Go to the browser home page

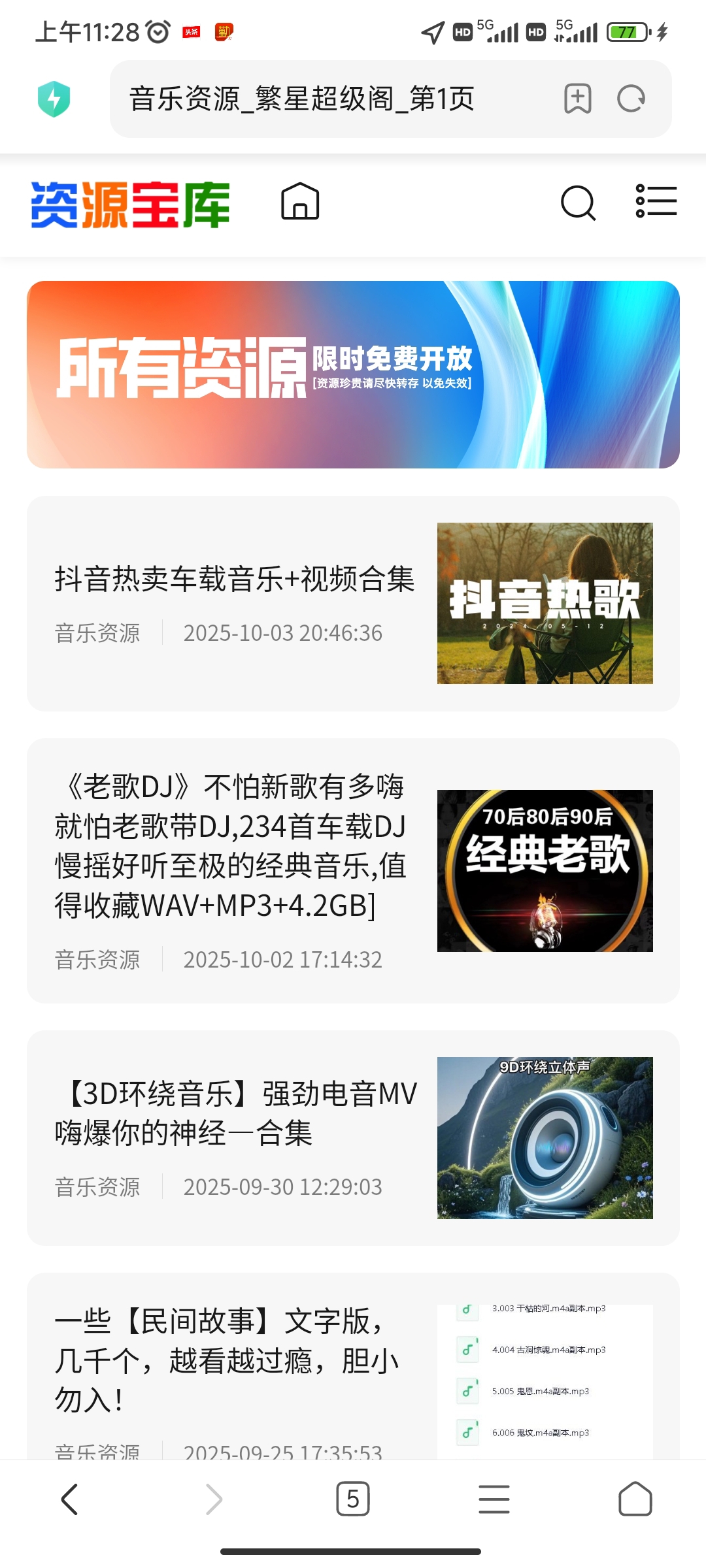point(635,1499)
